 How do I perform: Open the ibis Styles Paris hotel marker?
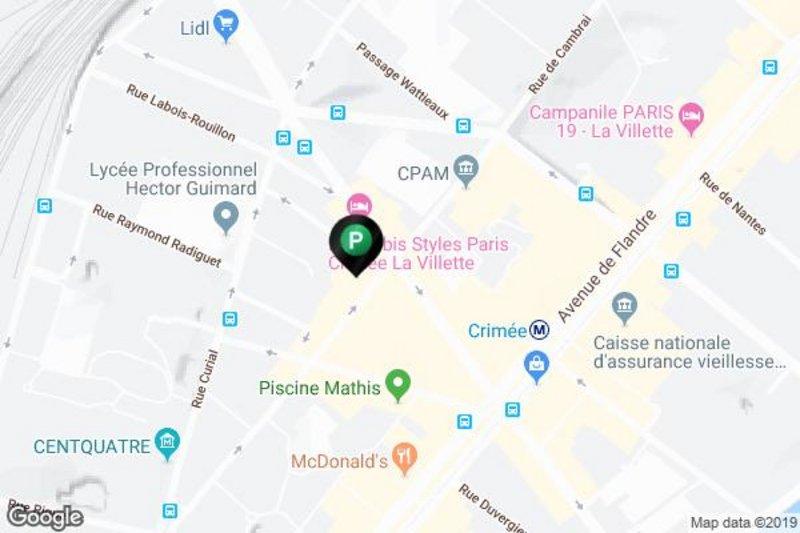tap(358, 205)
